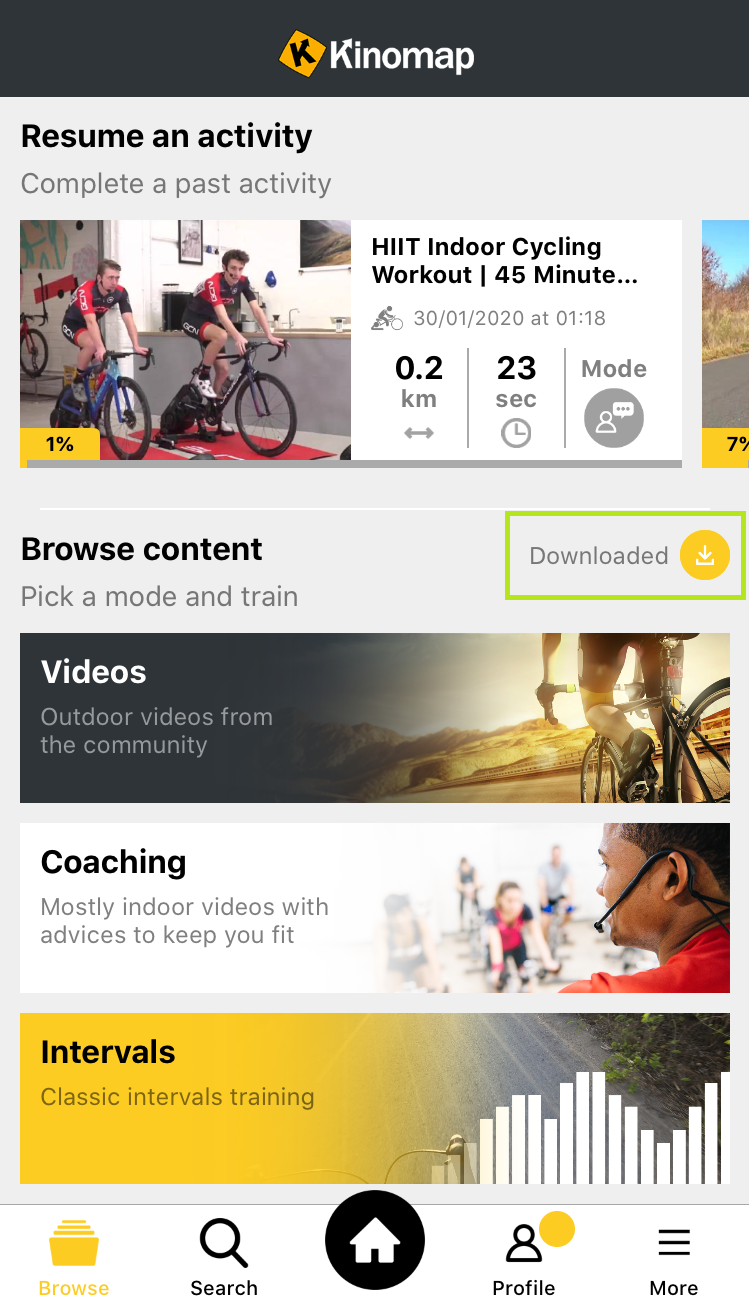Tap the central home button
This screenshot has height=1303, width=749.
375,1240
